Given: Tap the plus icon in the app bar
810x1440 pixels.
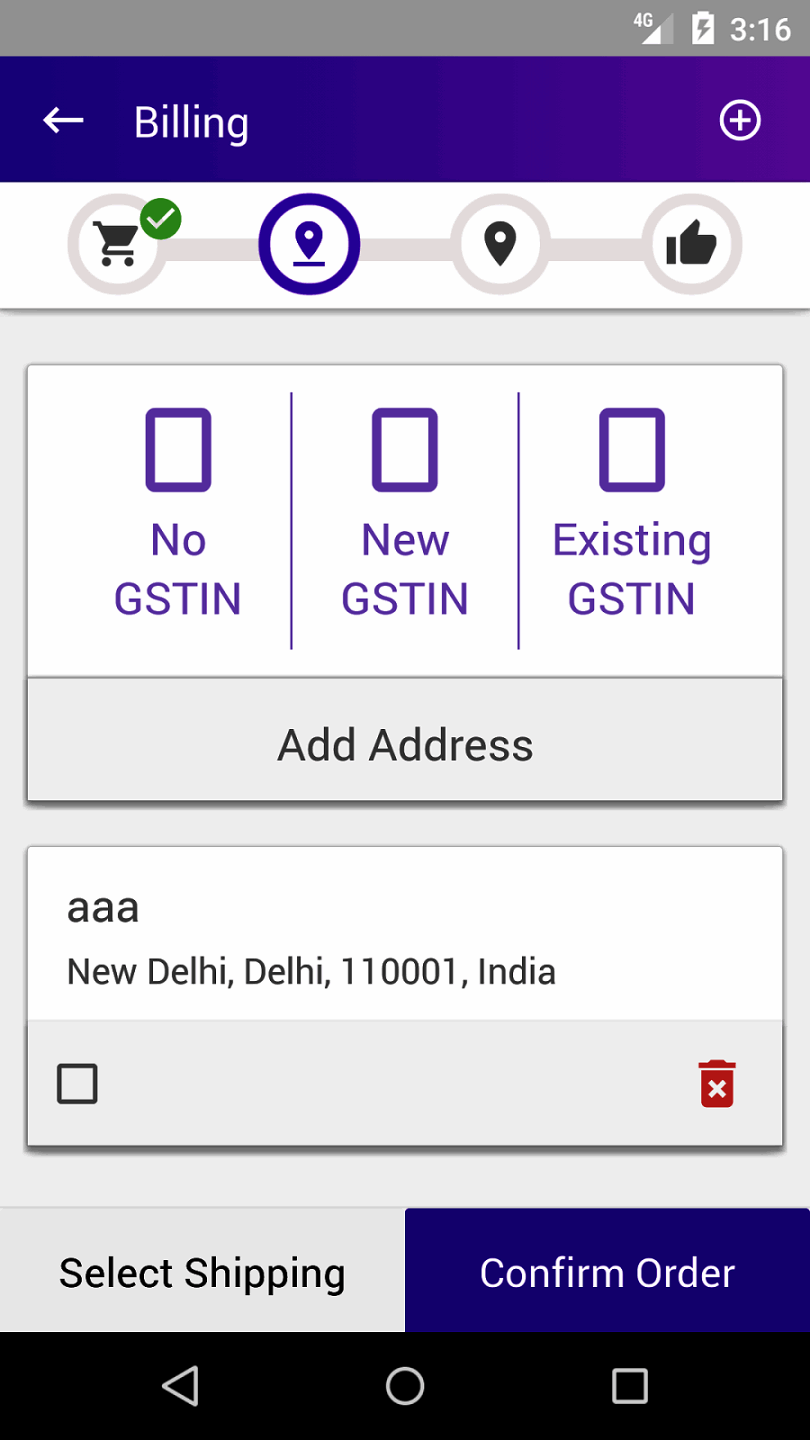Looking at the screenshot, I should click(x=740, y=121).
